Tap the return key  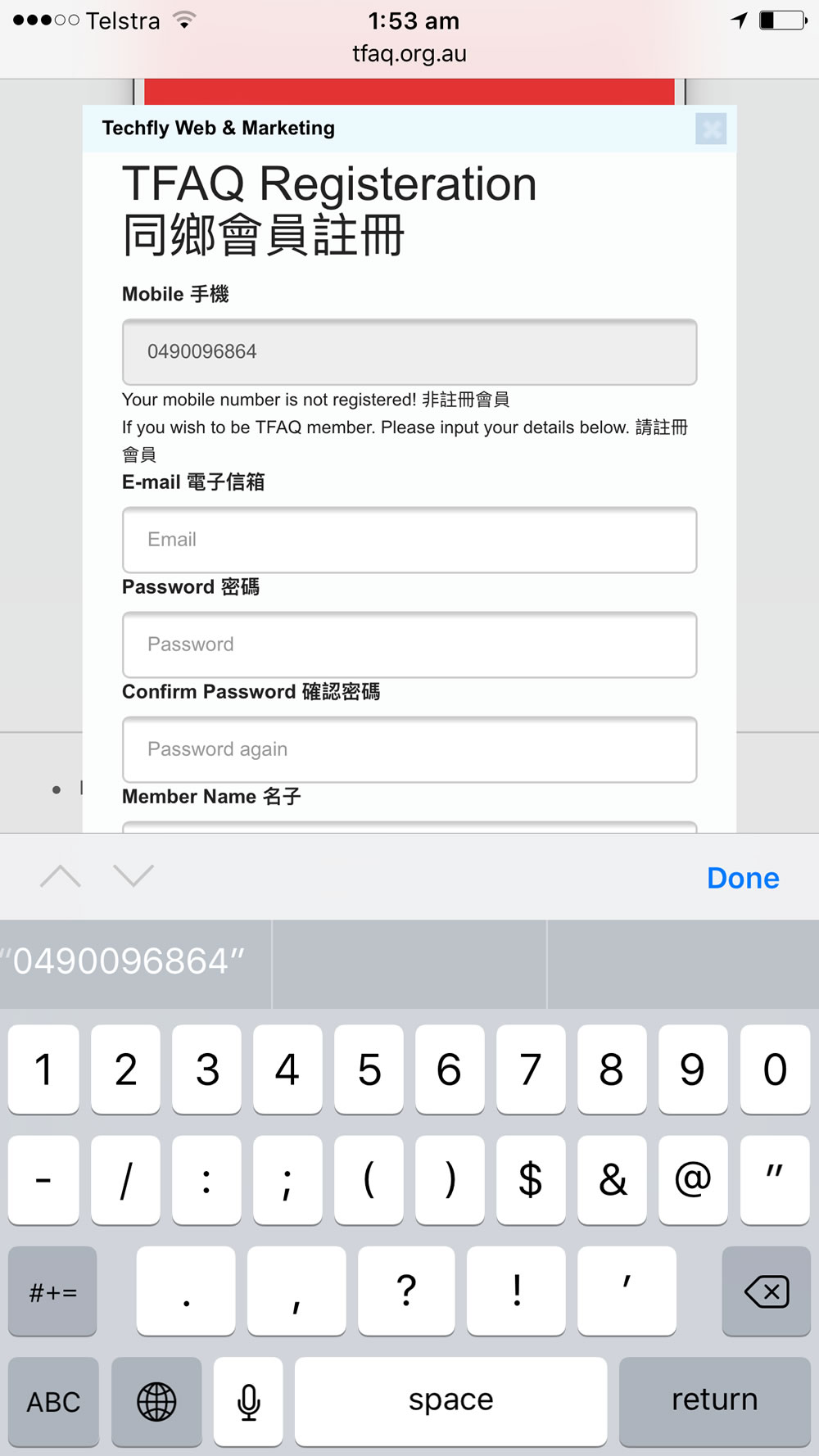point(714,1400)
